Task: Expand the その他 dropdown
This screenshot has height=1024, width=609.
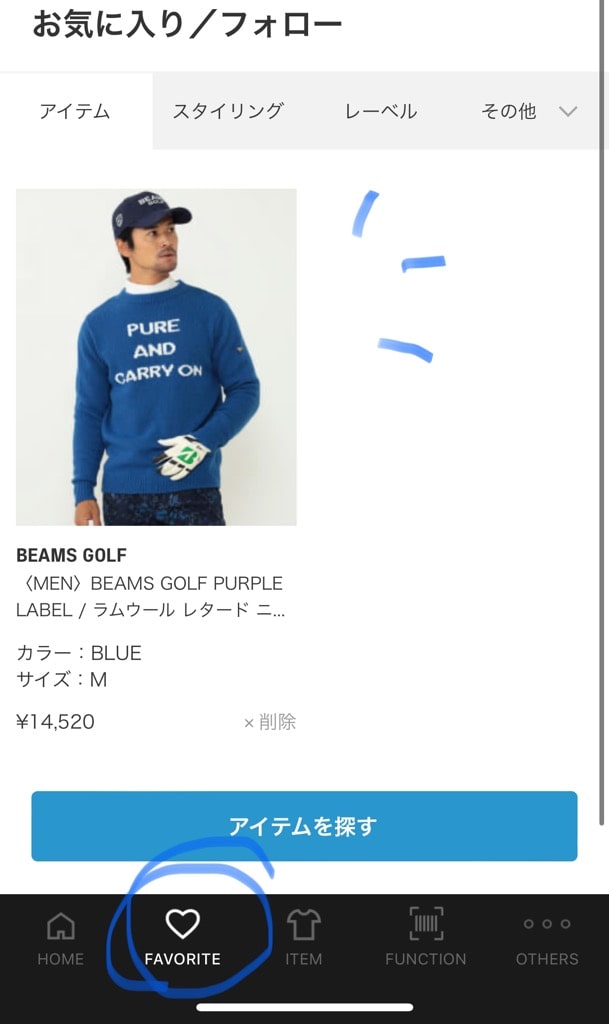Action: click(x=529, y=111)
